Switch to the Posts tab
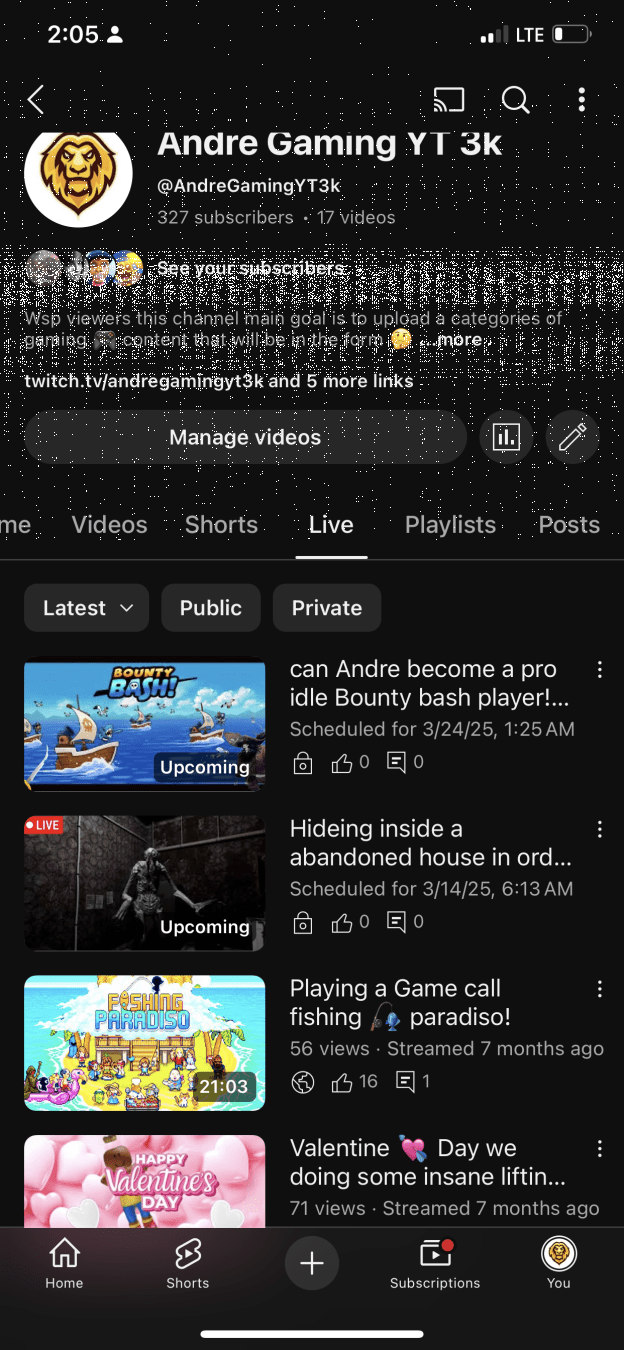Screen dimensions: 624x1350 pos(568,525)
